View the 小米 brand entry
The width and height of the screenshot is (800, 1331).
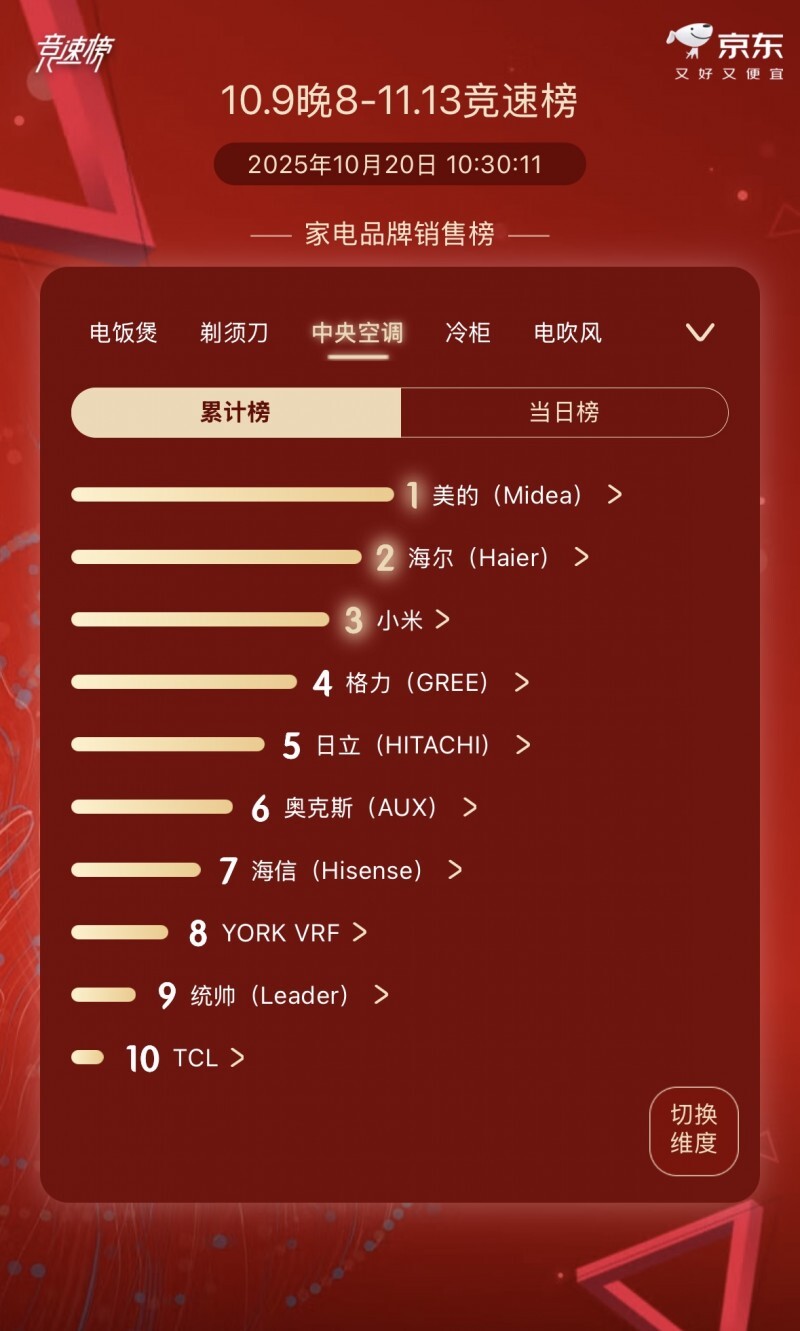412,620
